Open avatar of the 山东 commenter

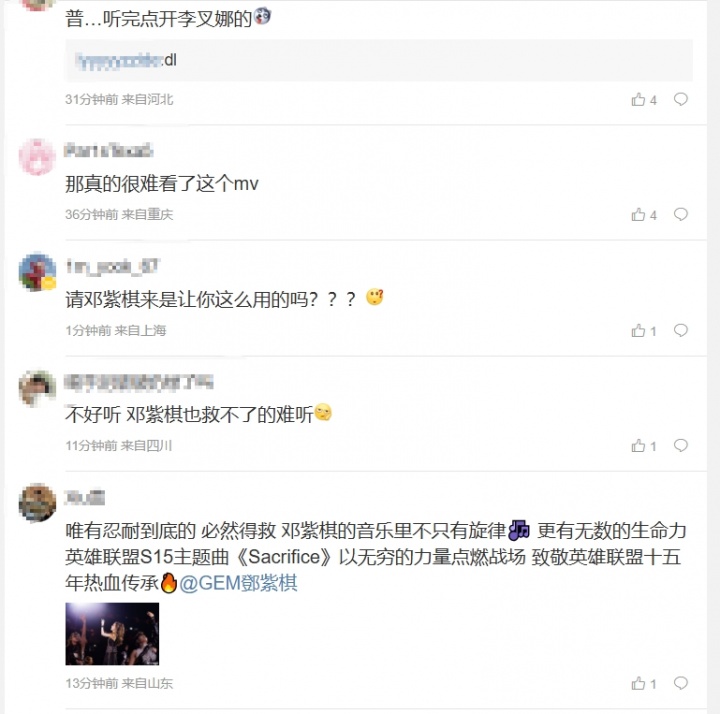37,503
